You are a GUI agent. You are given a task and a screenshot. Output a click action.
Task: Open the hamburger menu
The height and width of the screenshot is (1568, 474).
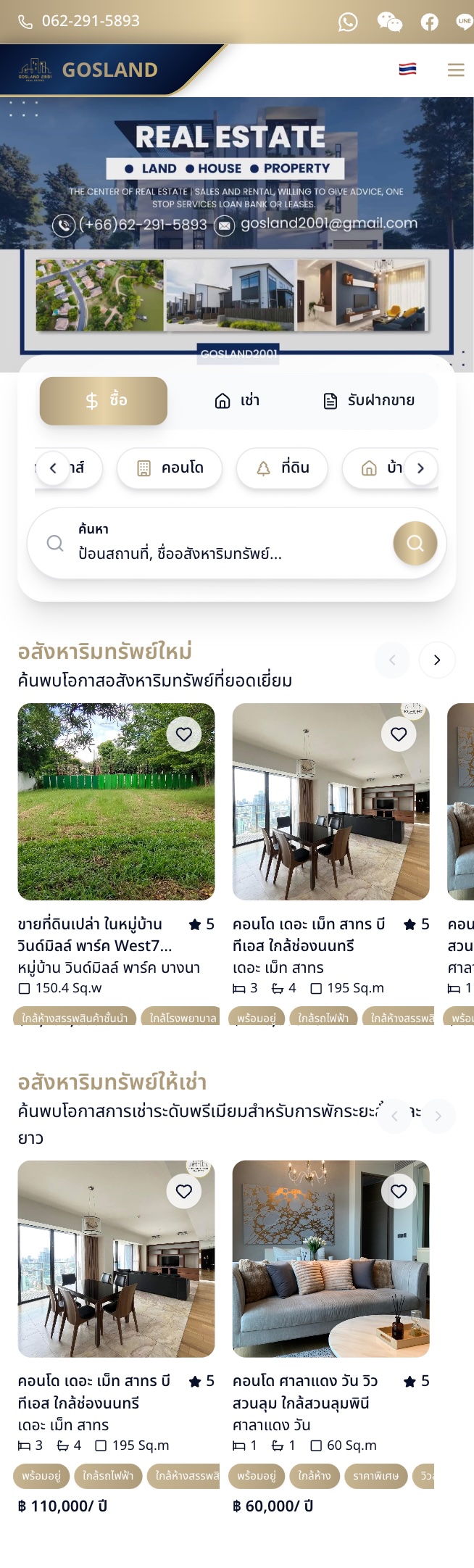(456, 70)
